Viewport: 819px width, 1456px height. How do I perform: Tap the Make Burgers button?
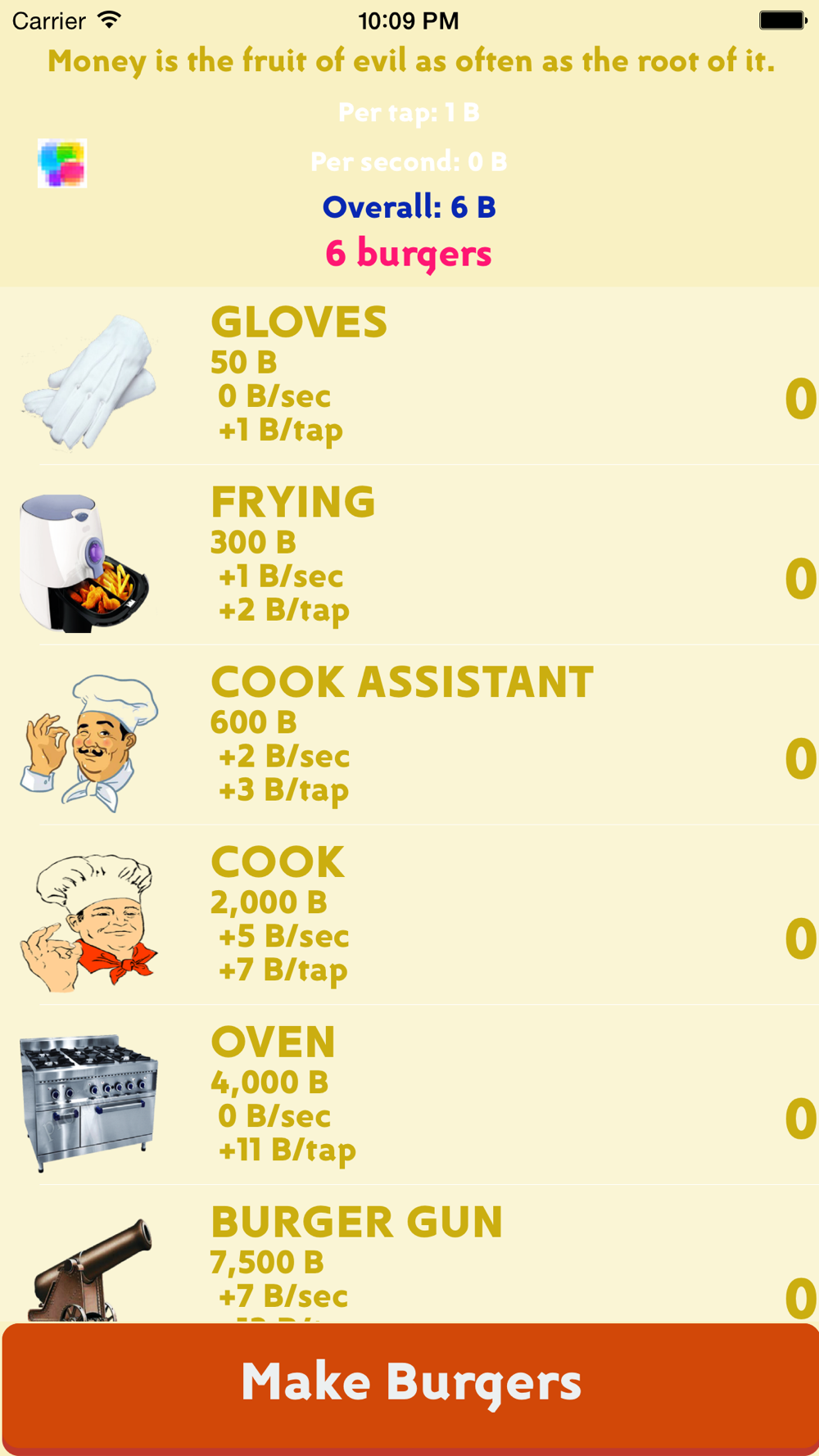click(x=409, y=1384)
